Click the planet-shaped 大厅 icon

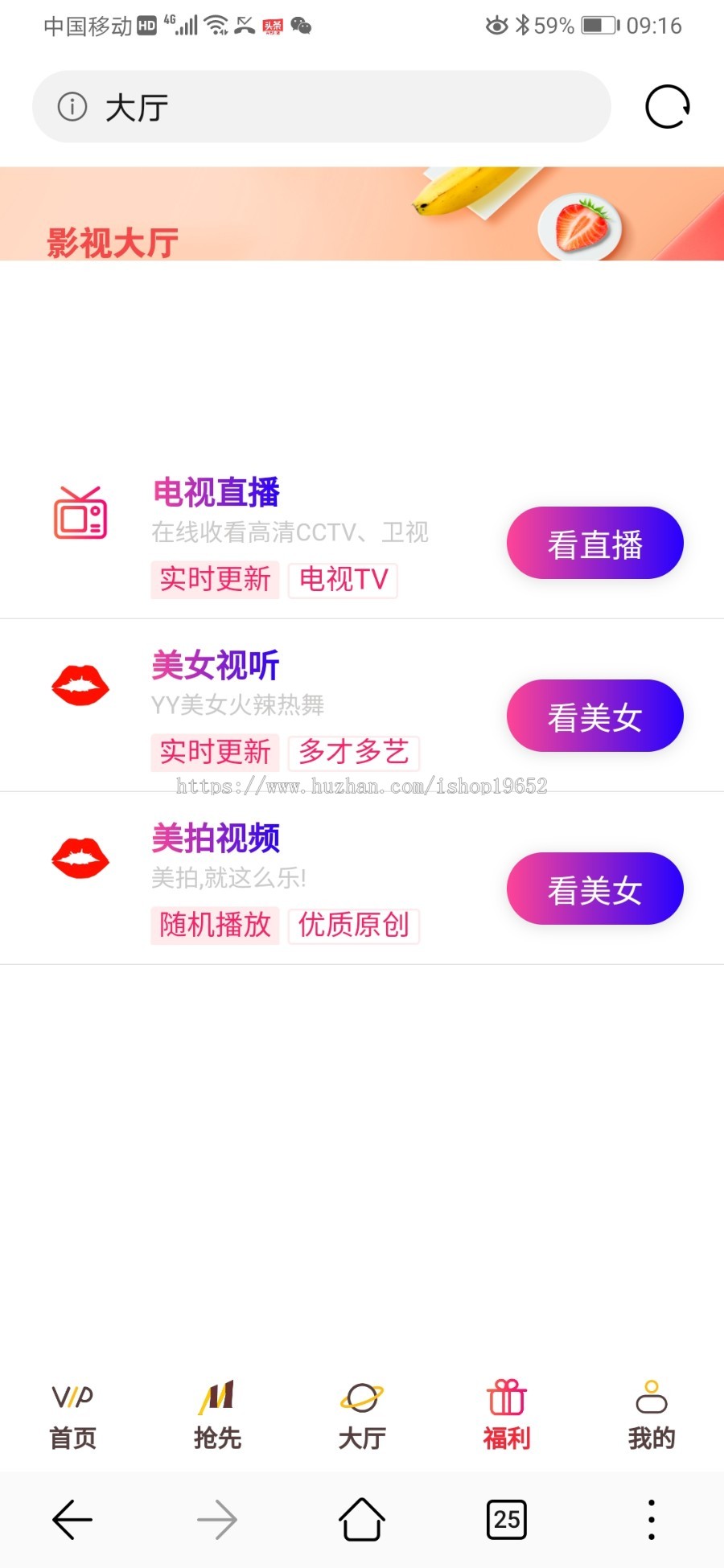point(362,1395)
